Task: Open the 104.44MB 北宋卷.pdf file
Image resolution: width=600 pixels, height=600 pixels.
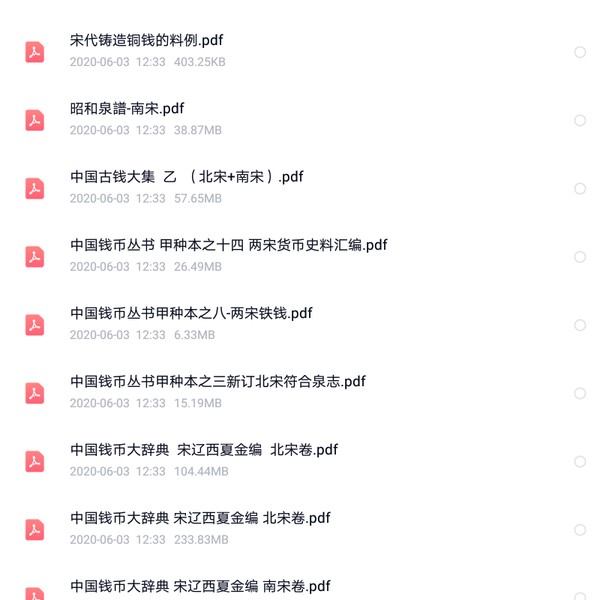Action: tap(204, 450)
